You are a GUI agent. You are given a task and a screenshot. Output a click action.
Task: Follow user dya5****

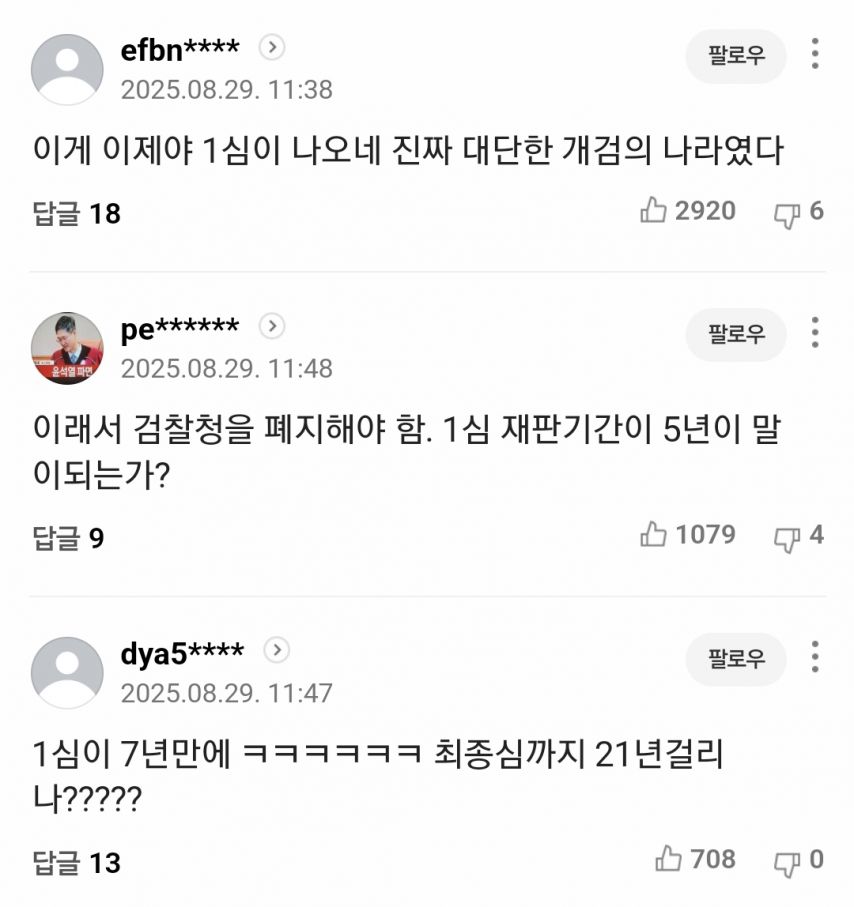coord(736,659)
